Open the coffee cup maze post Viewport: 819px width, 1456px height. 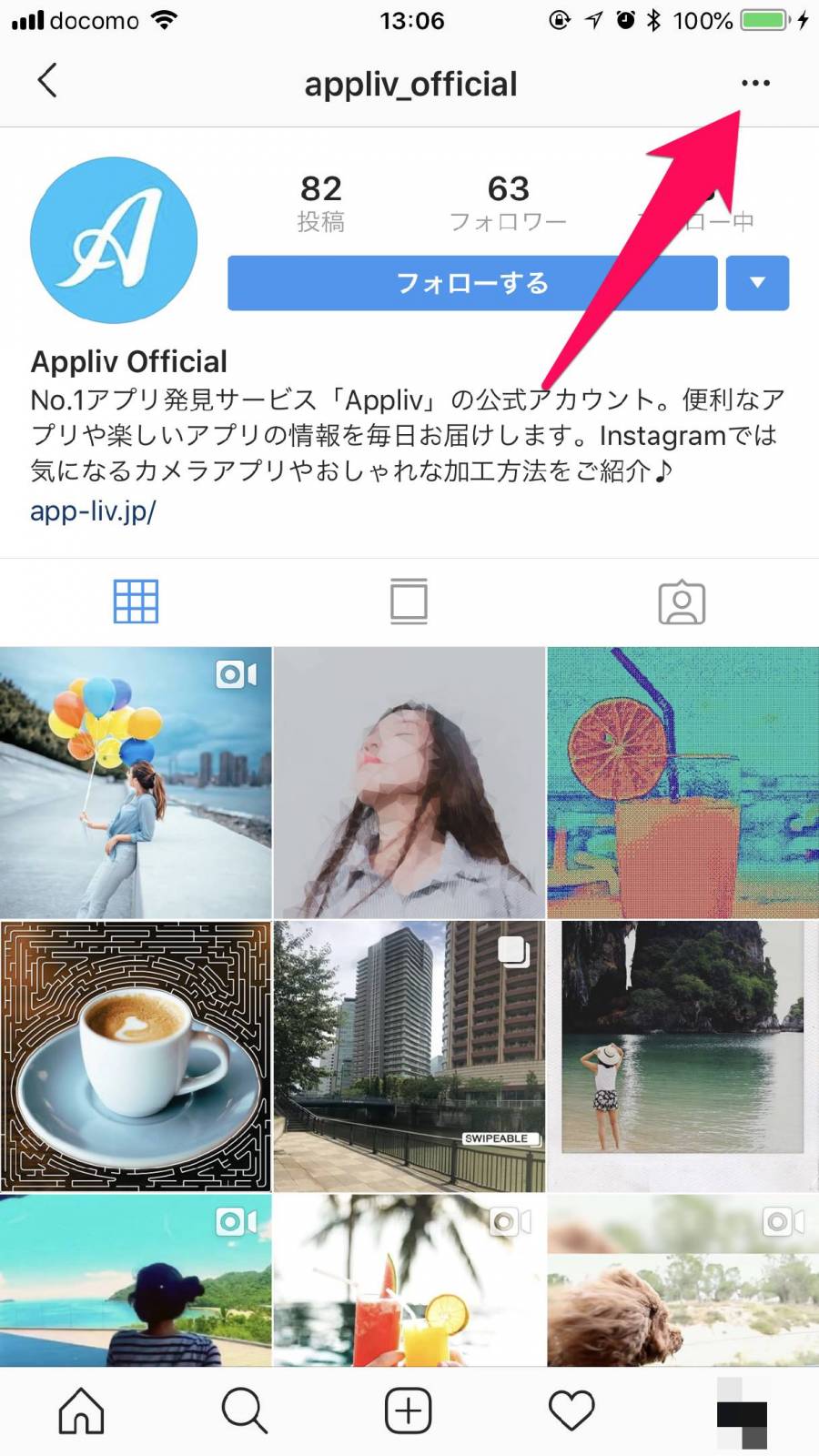coord(136,1056)
